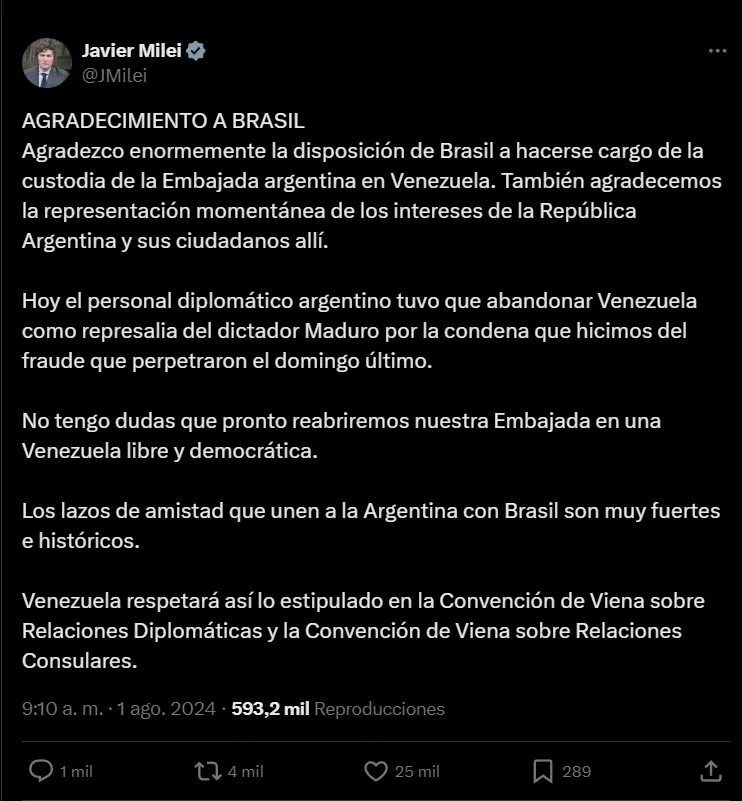Open the post's three-dot overflow menu
This screenshot has width=742, height=801.
click(x=717, y=51)
